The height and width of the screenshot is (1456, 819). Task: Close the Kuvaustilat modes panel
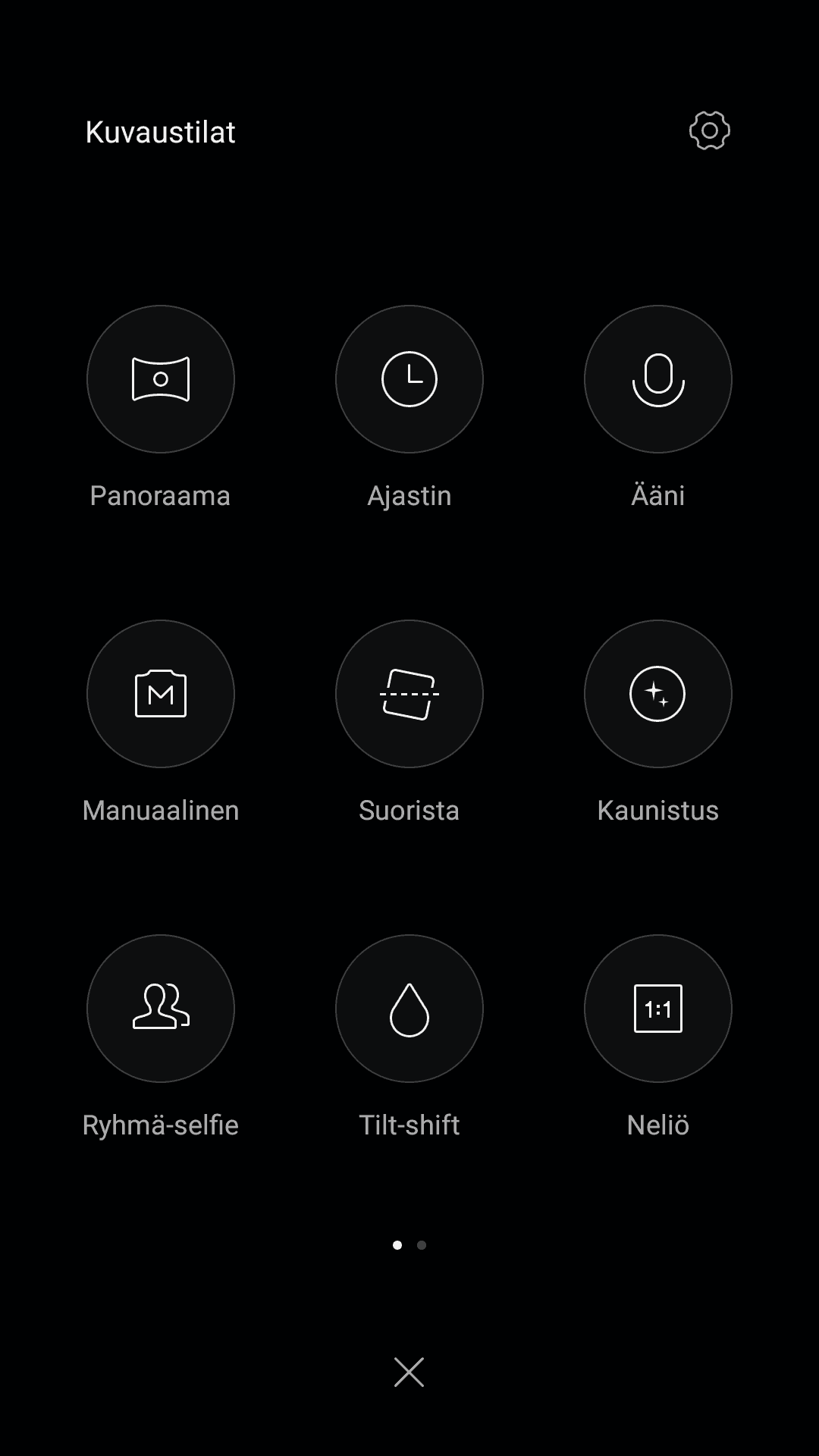(x=409, y=1372)
